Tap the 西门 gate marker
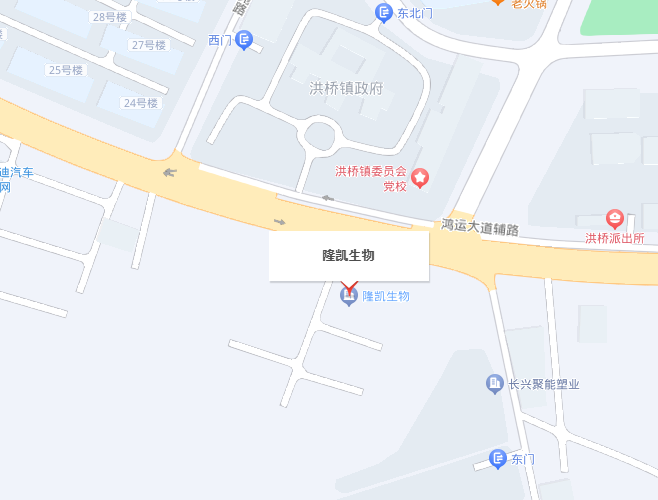The height and width of the screenshot is (500, 658). pos(245,40)
